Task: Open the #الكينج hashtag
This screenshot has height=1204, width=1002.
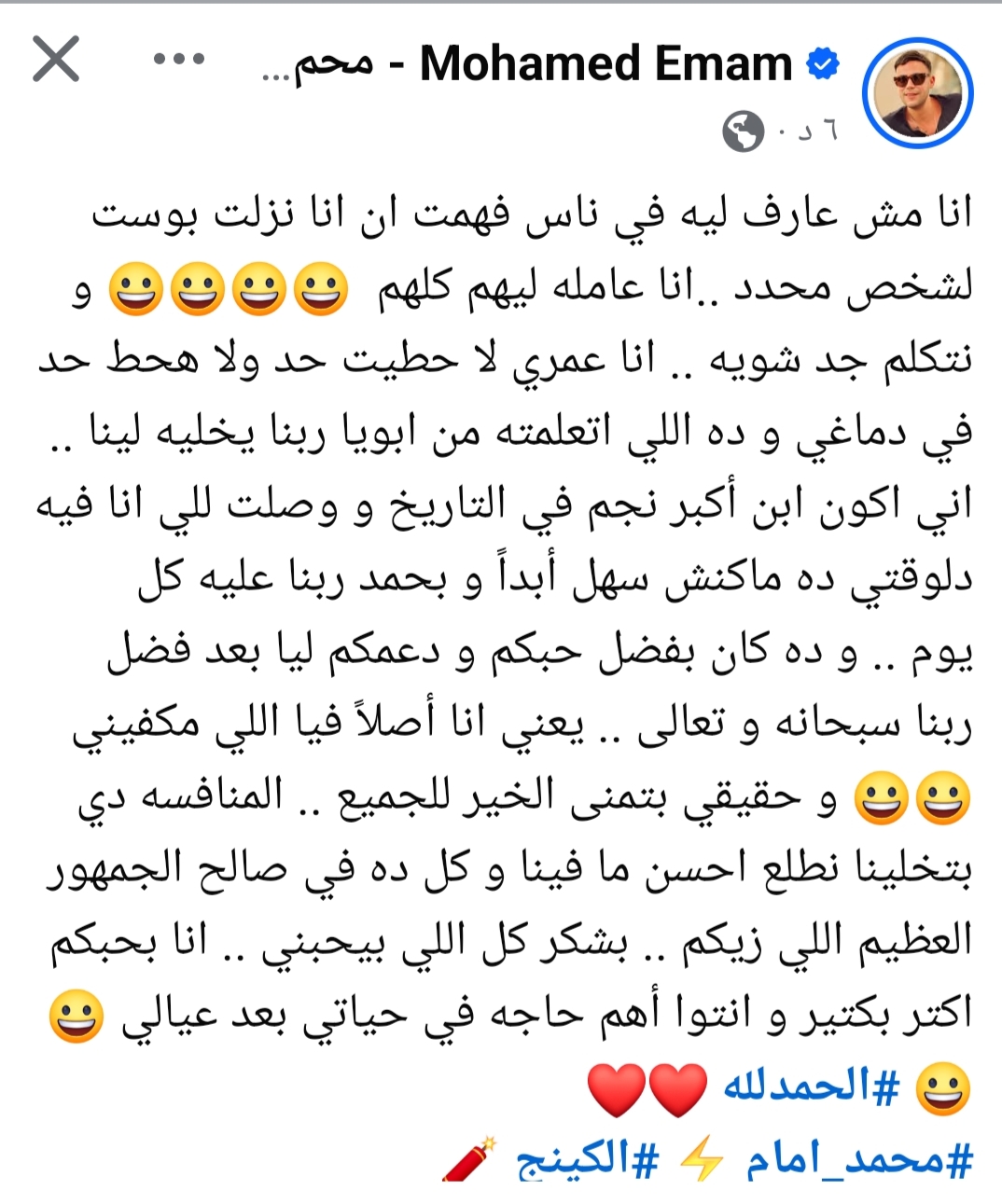Action: tap(588, 1160)
